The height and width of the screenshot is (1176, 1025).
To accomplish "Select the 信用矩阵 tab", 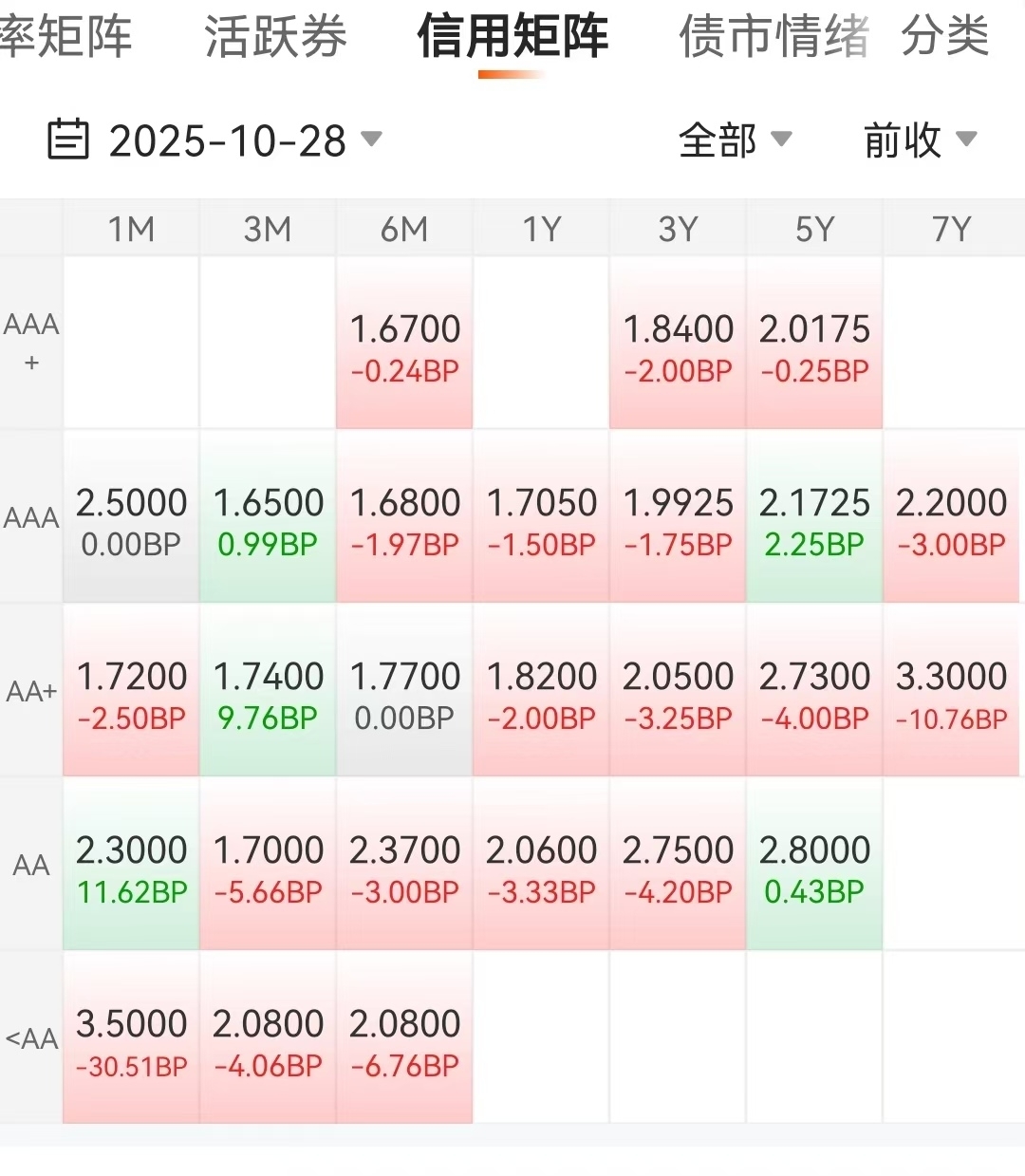I will pos(512,38).
